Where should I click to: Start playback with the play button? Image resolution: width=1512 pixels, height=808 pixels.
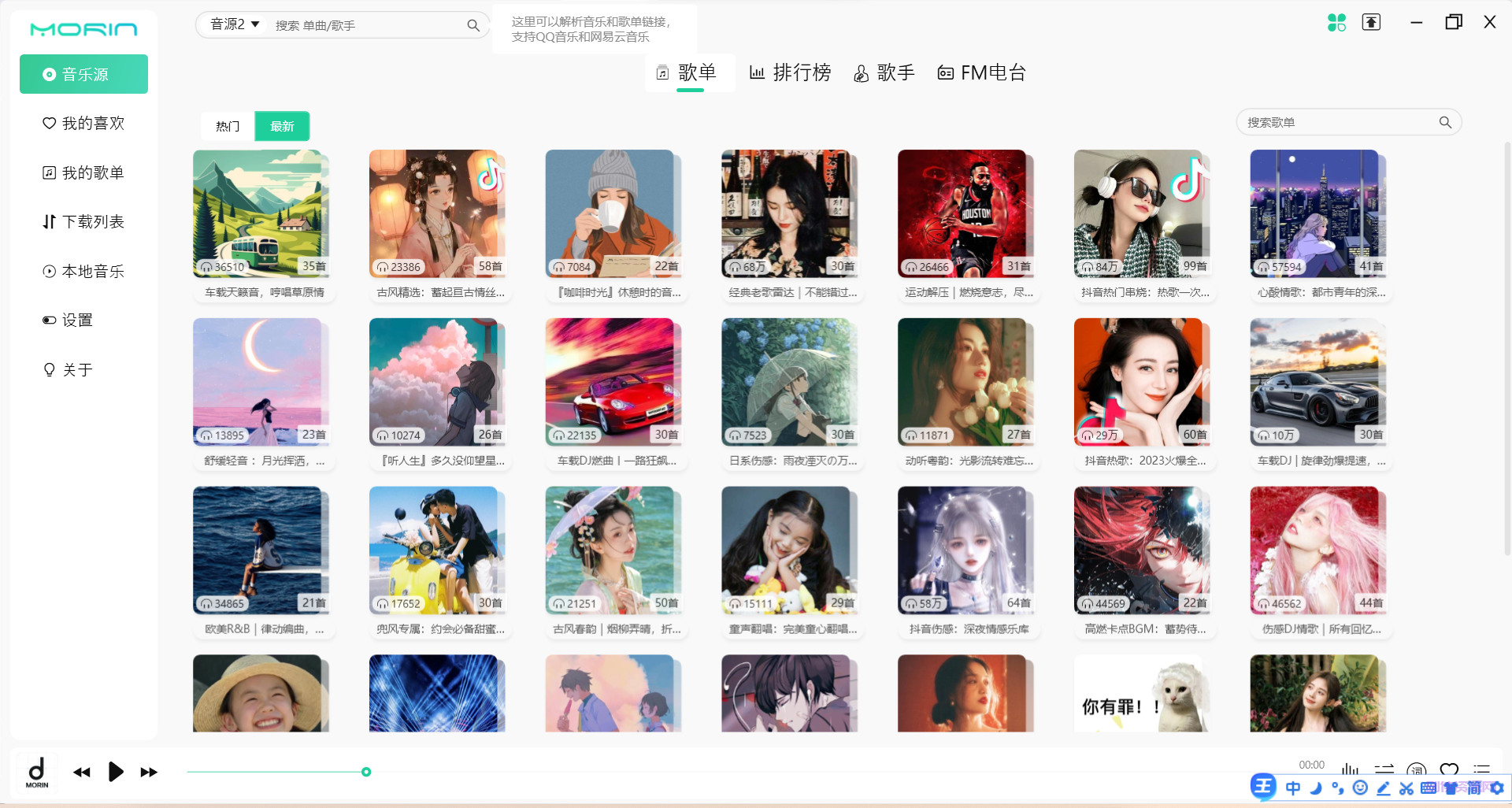[115, 772]
